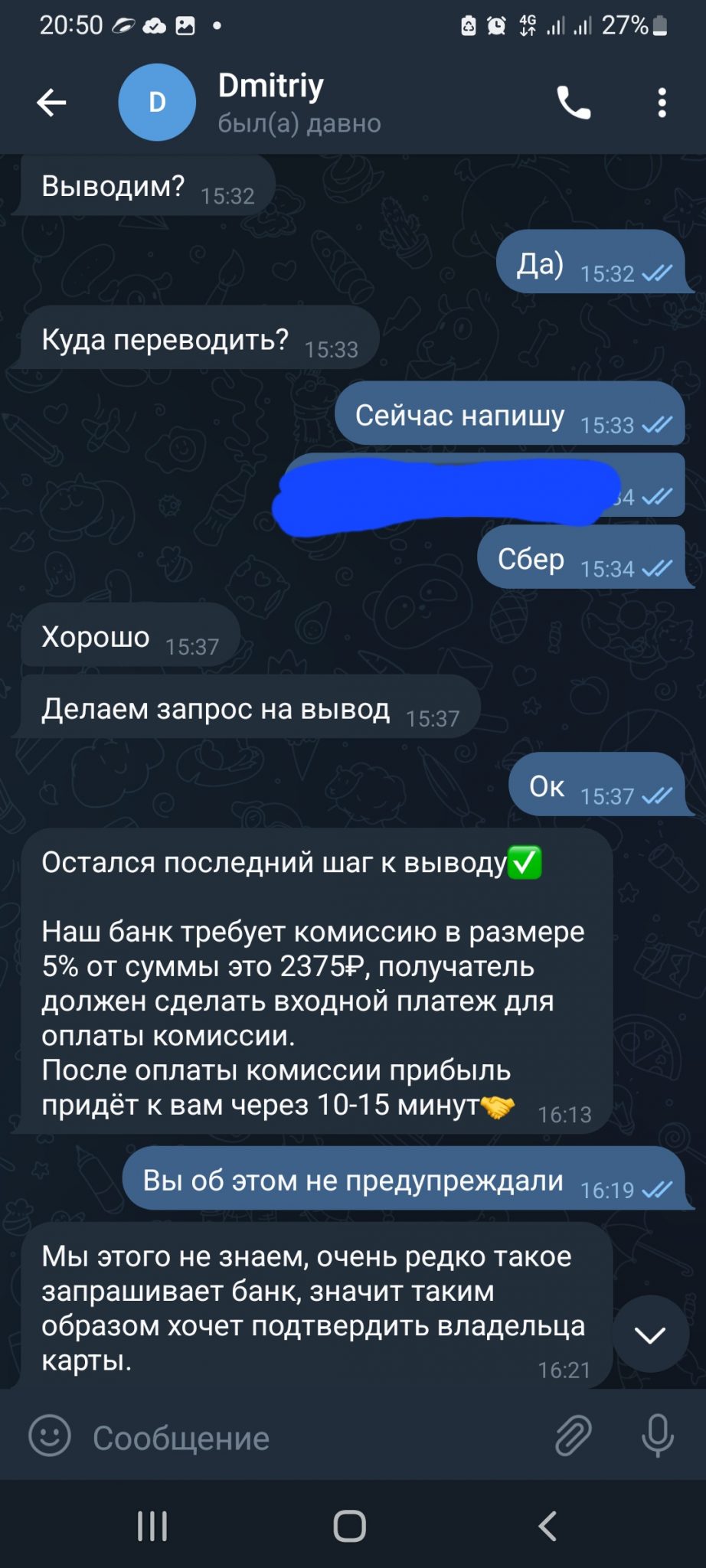
Task: Go back to the chat list
Action: (x=51, y=102)
